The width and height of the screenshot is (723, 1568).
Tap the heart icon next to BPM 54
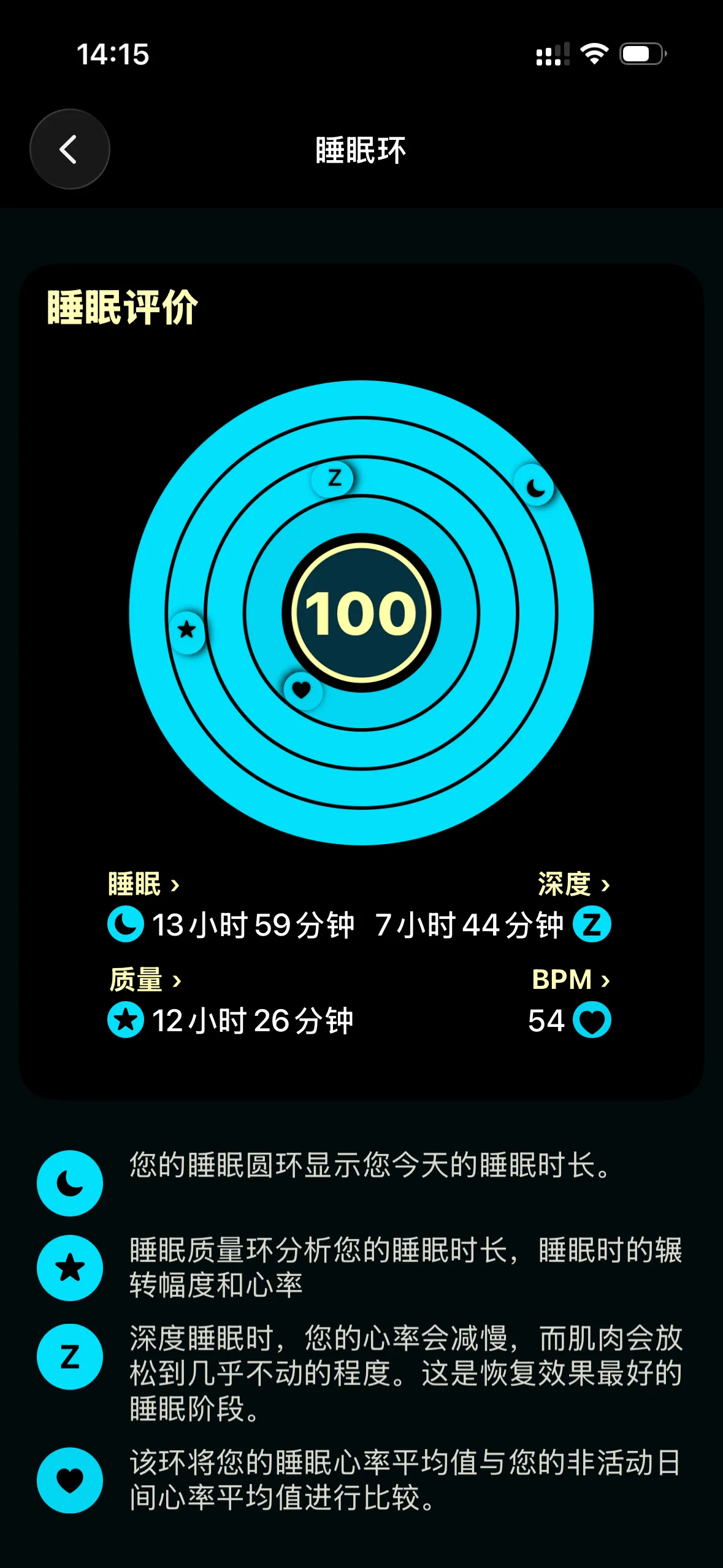pyautogui.click(x=593, y=1020)
